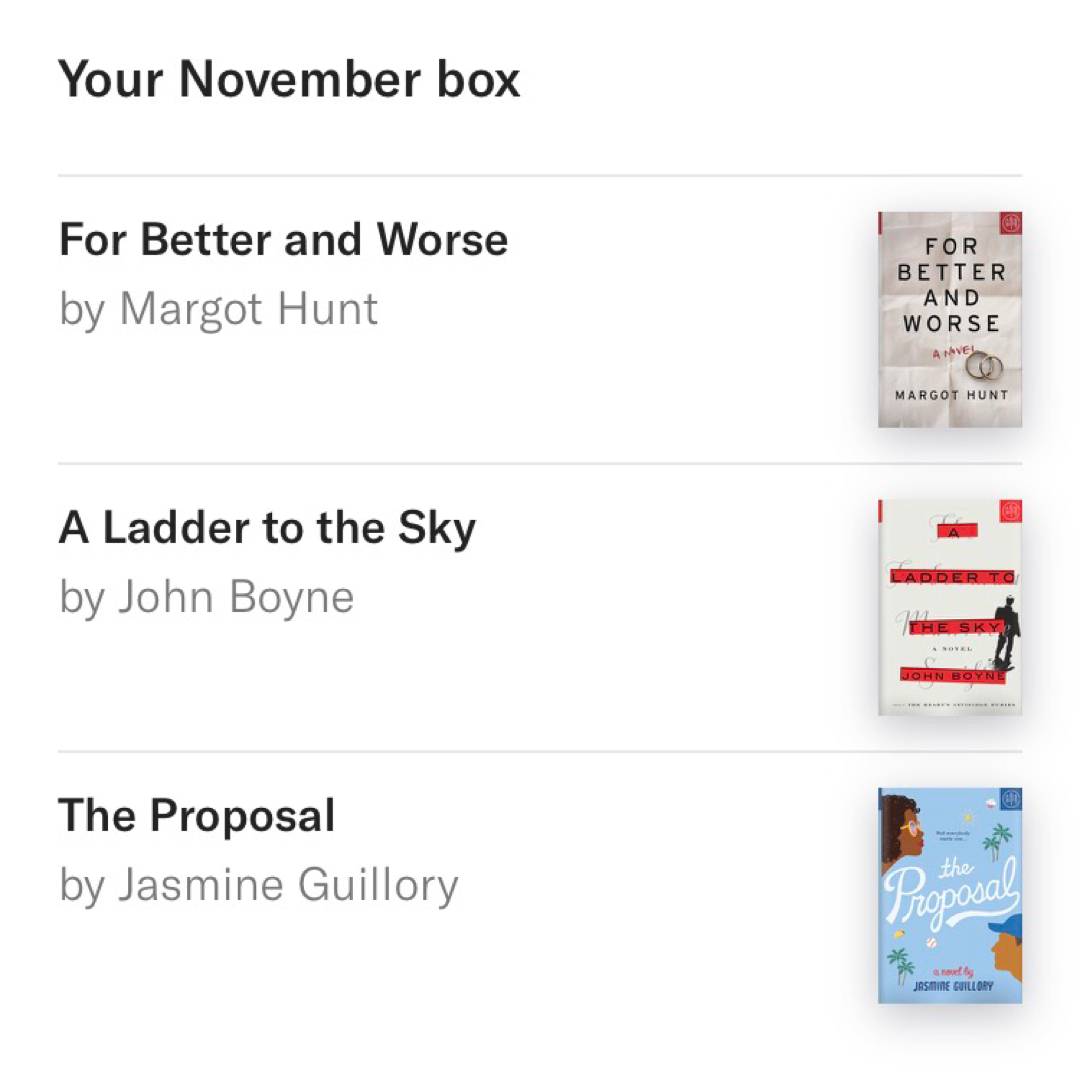The height and width of the screenshot is (1080, 1080).
Task: Select The Proposal by Jasmine Guillory
Action: click(x=197, y=817)
